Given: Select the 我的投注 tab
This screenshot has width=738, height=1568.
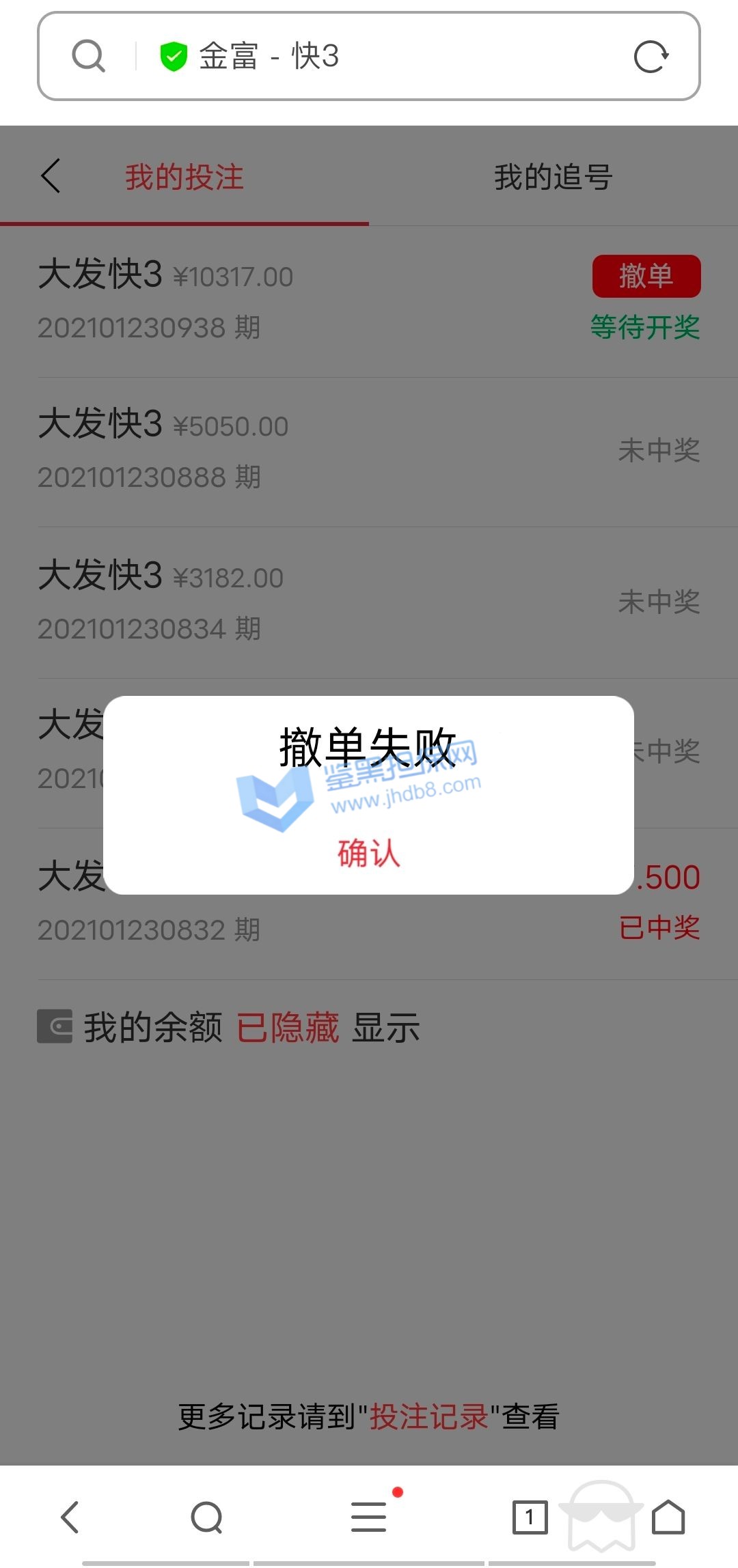Looking at the screenshot, I should (184, 177).
